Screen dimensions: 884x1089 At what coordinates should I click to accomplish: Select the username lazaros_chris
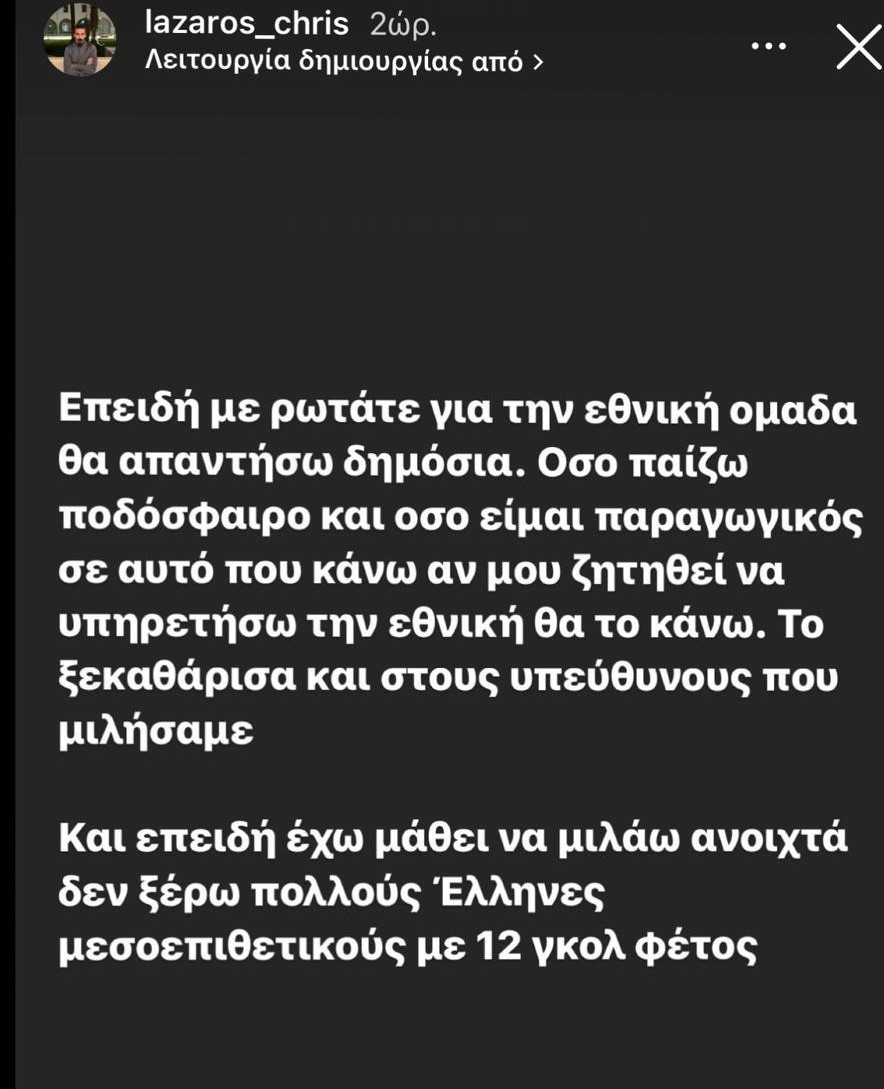pyautogui.click(x=245, y=24)
